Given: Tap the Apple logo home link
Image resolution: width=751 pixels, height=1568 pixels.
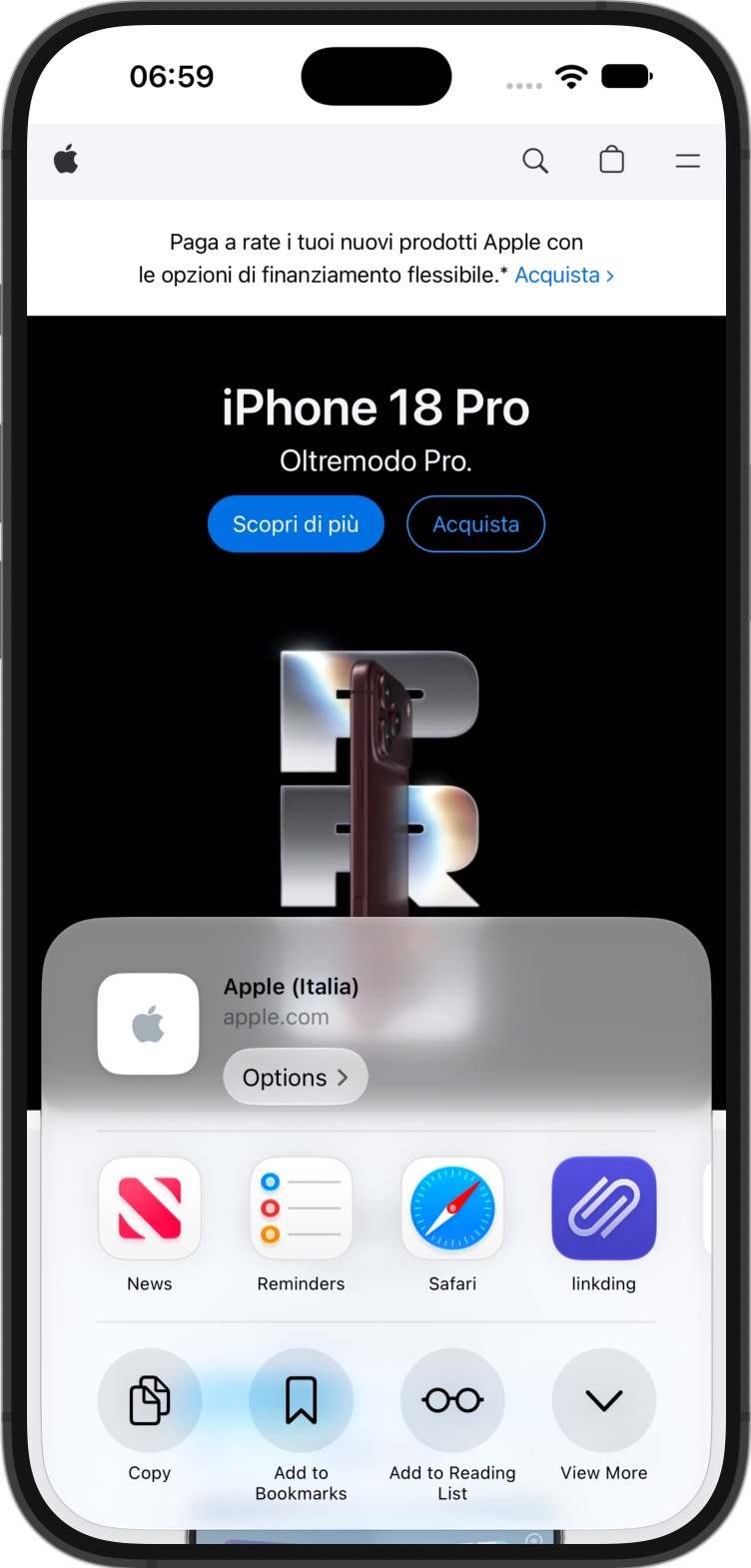Looking at the screenshot, I should [x=66, y=160].
